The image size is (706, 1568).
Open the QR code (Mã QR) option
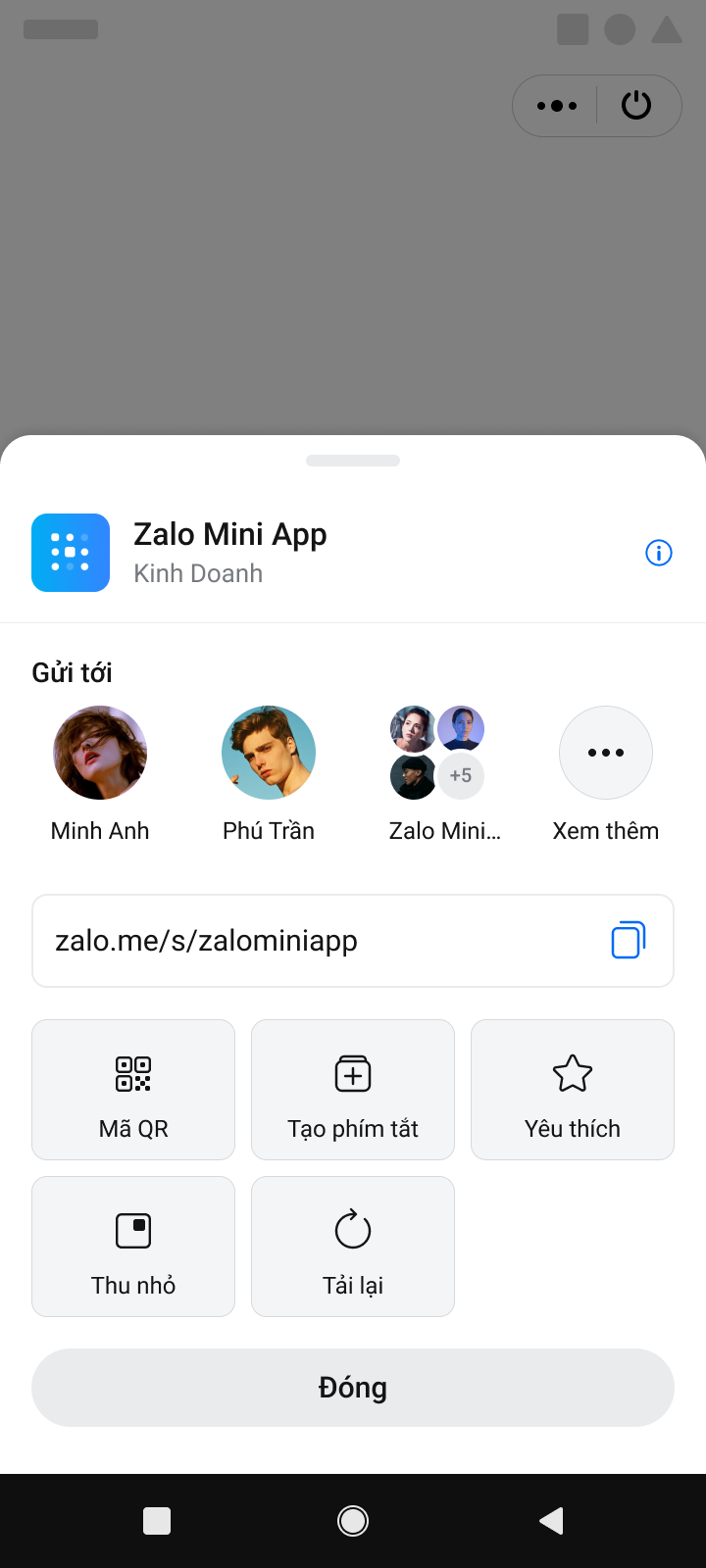pos(132,1089)
